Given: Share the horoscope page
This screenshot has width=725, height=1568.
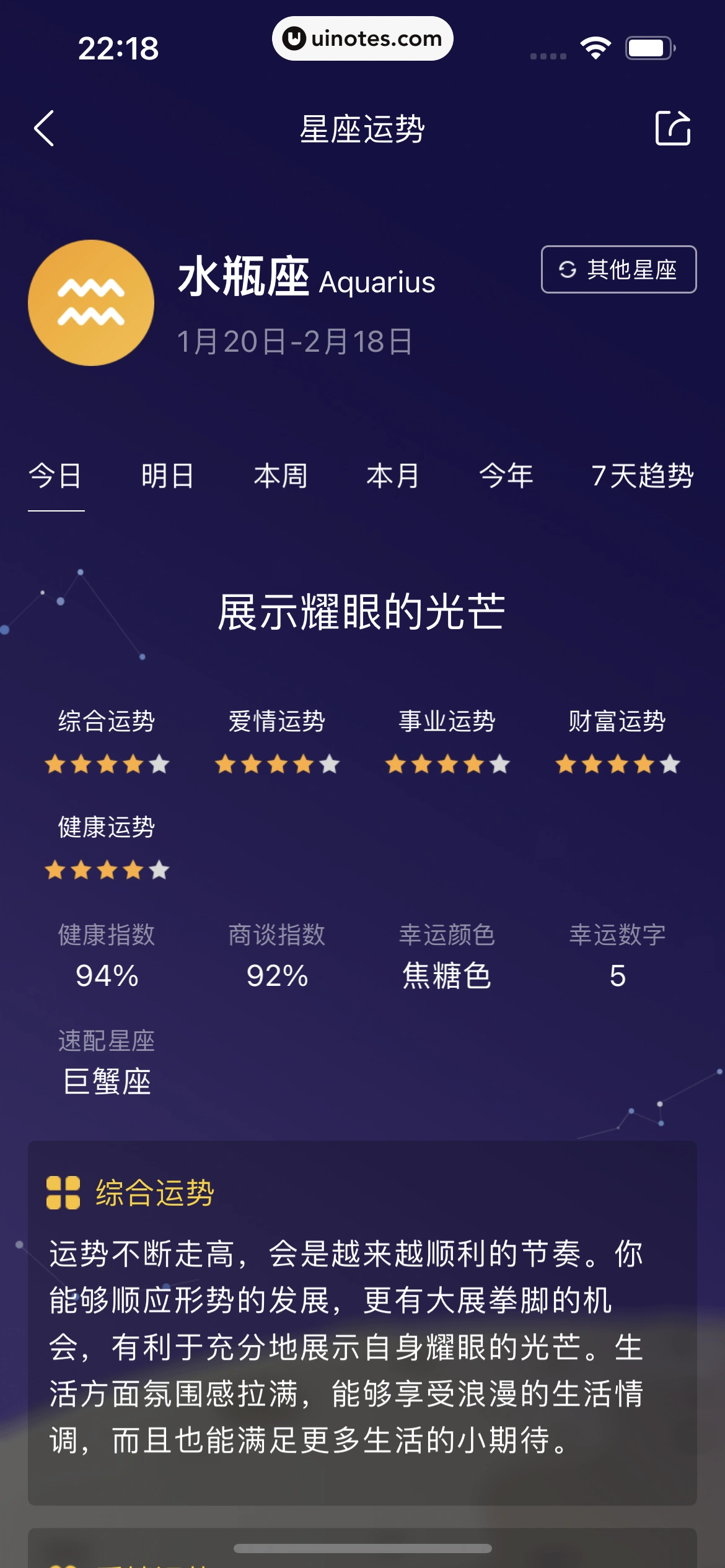Looking at the screenshot, I should point(672,128).
